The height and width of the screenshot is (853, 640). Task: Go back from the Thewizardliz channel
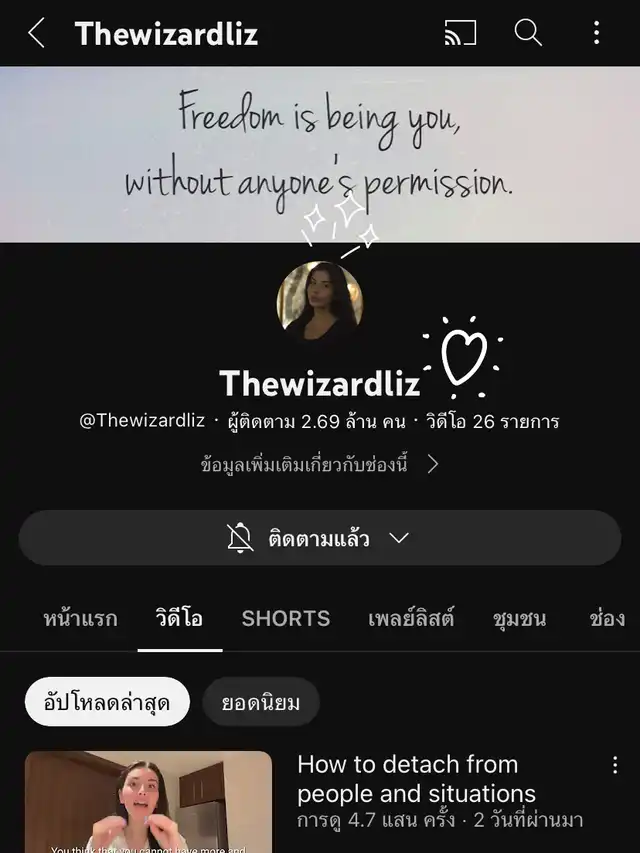click(37, 33)
